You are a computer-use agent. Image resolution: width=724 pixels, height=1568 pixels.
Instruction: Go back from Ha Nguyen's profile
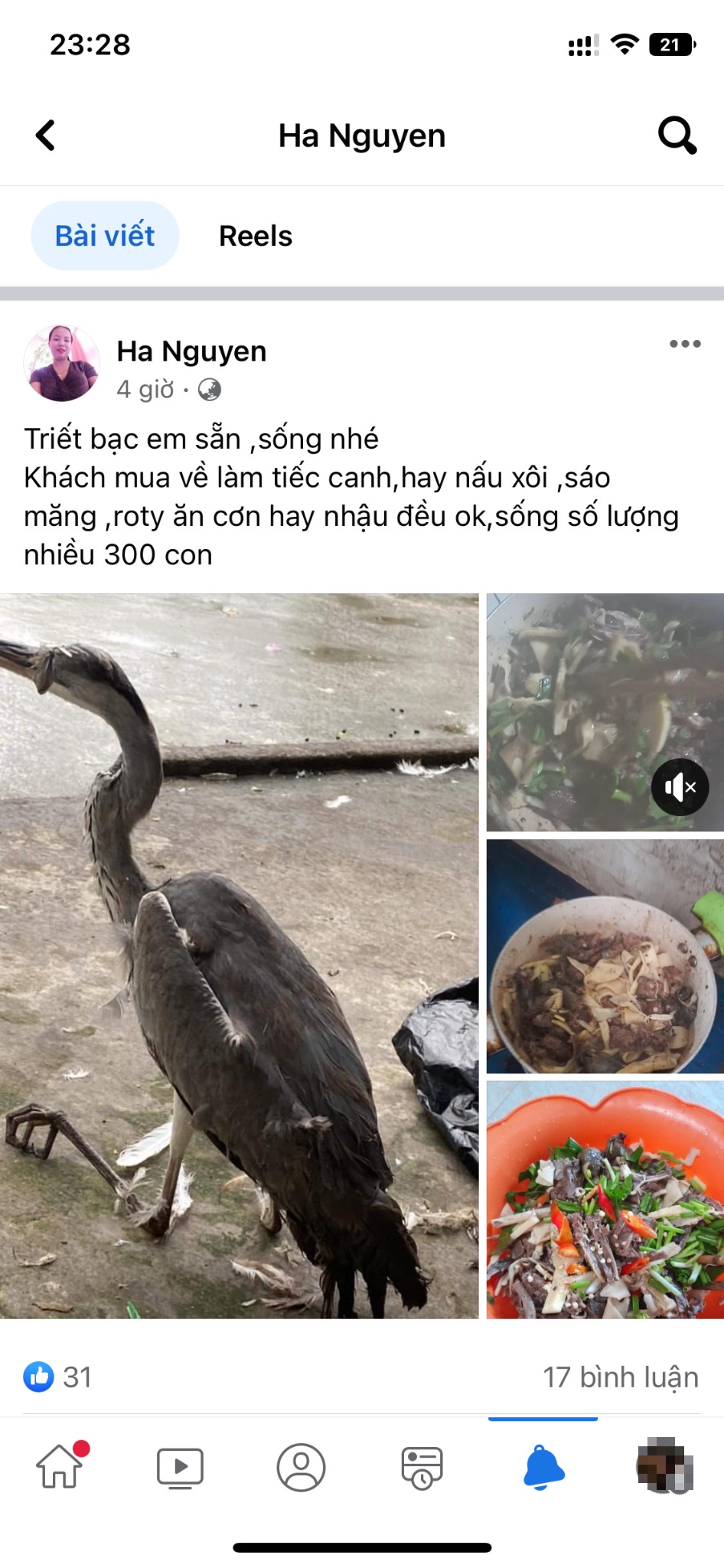pos(46,136)
